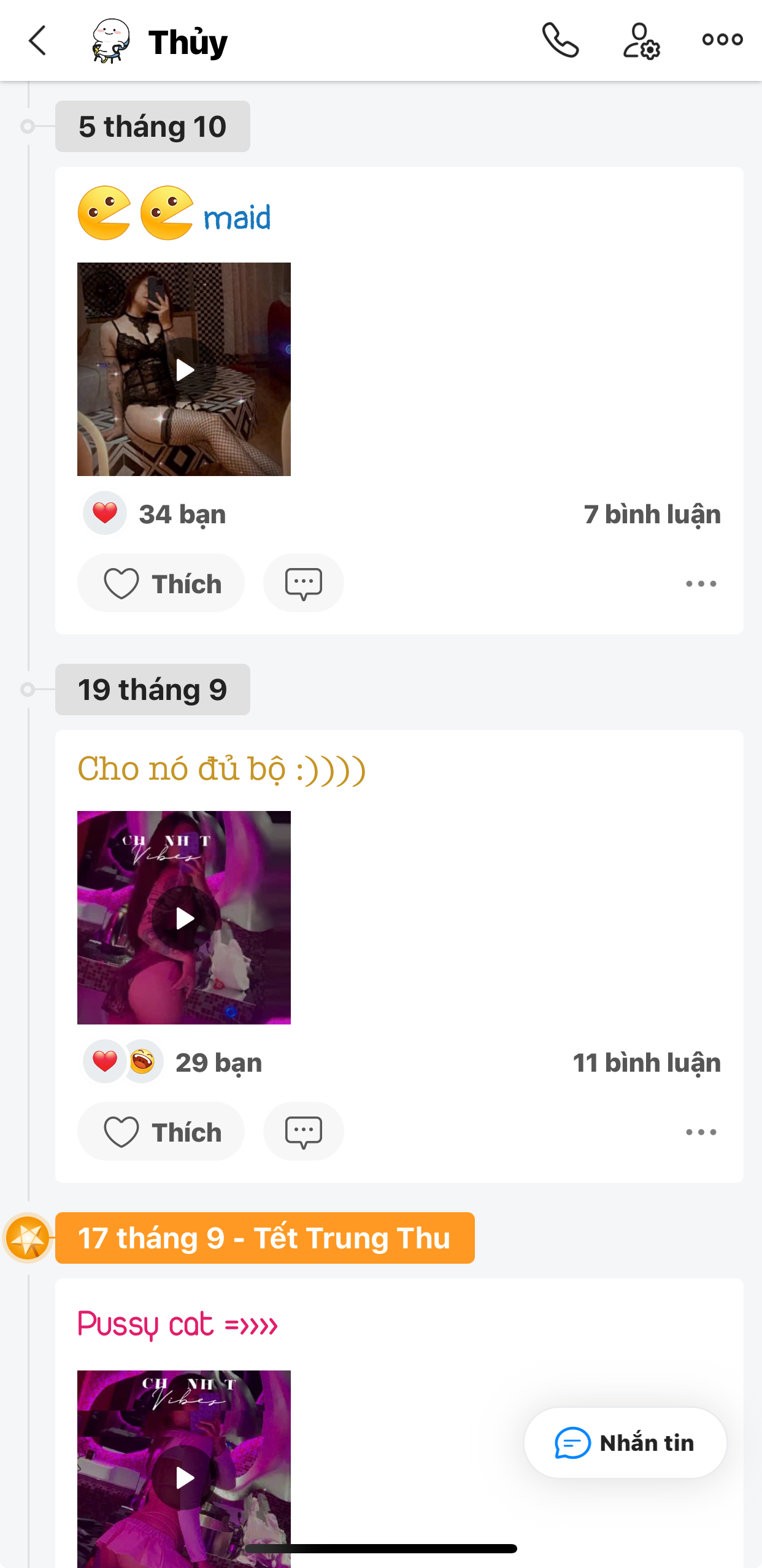Like the 'Cho nó đủ bộ' post

click(161, 1131)
